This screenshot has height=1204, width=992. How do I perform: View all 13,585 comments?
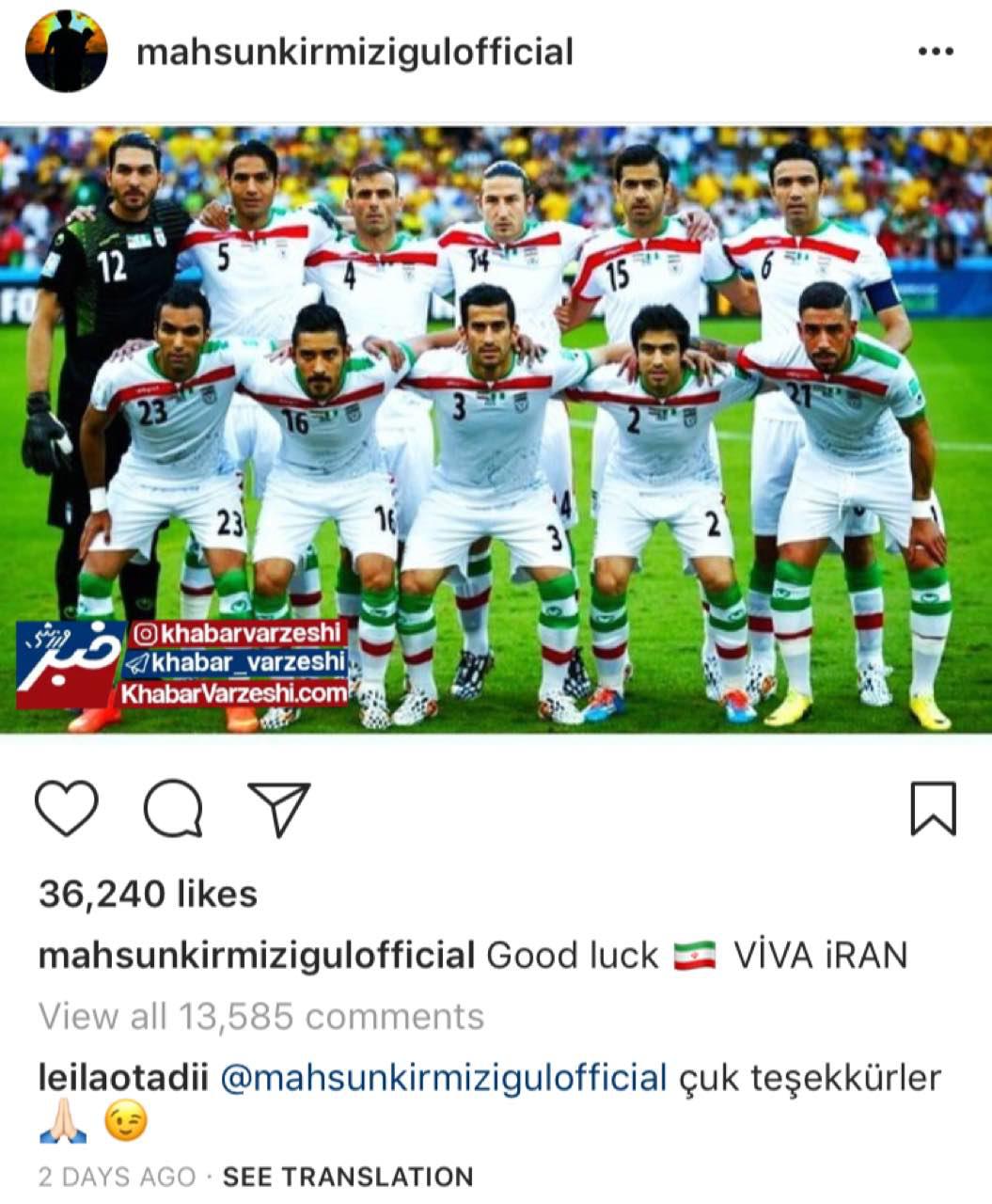click(x=261, y=1017)
